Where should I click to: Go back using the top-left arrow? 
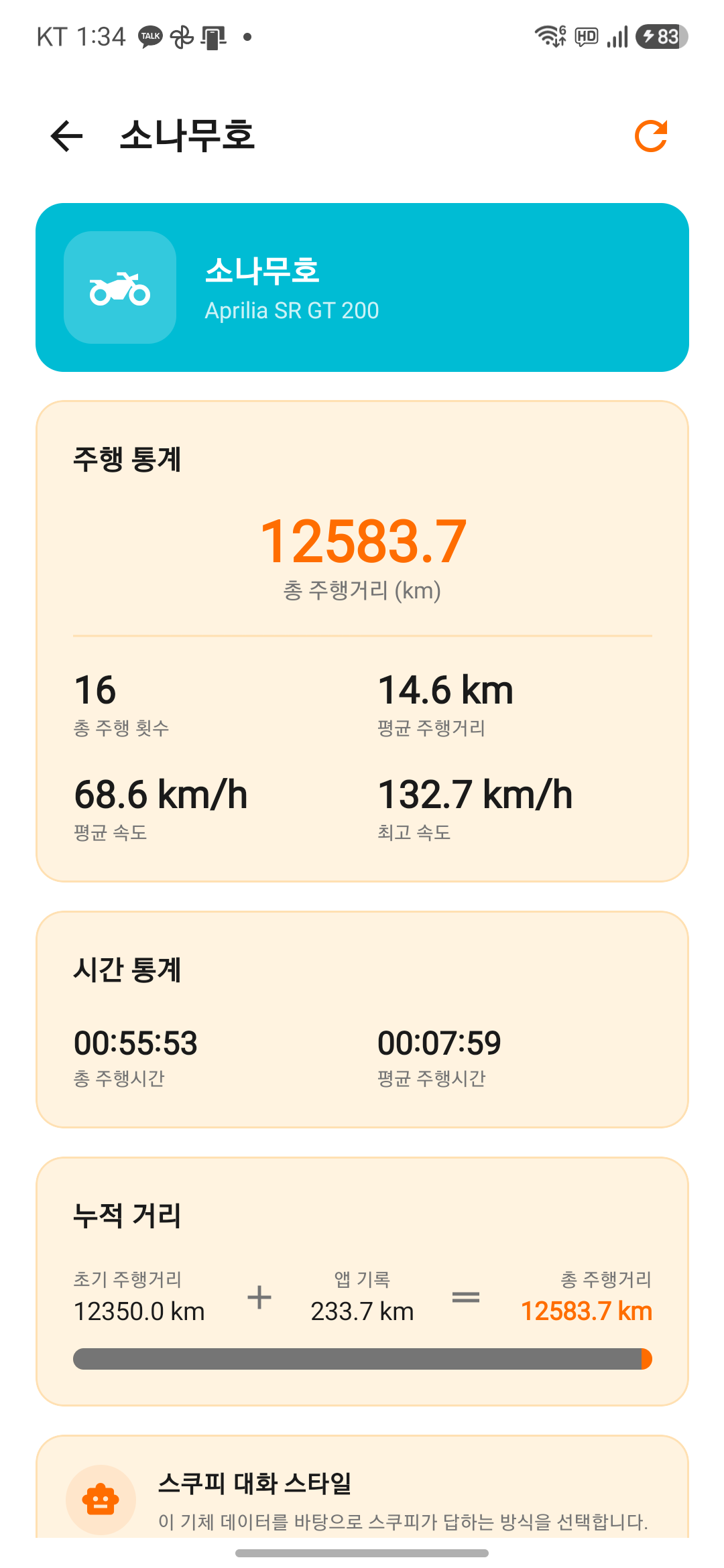pos(66,136)
